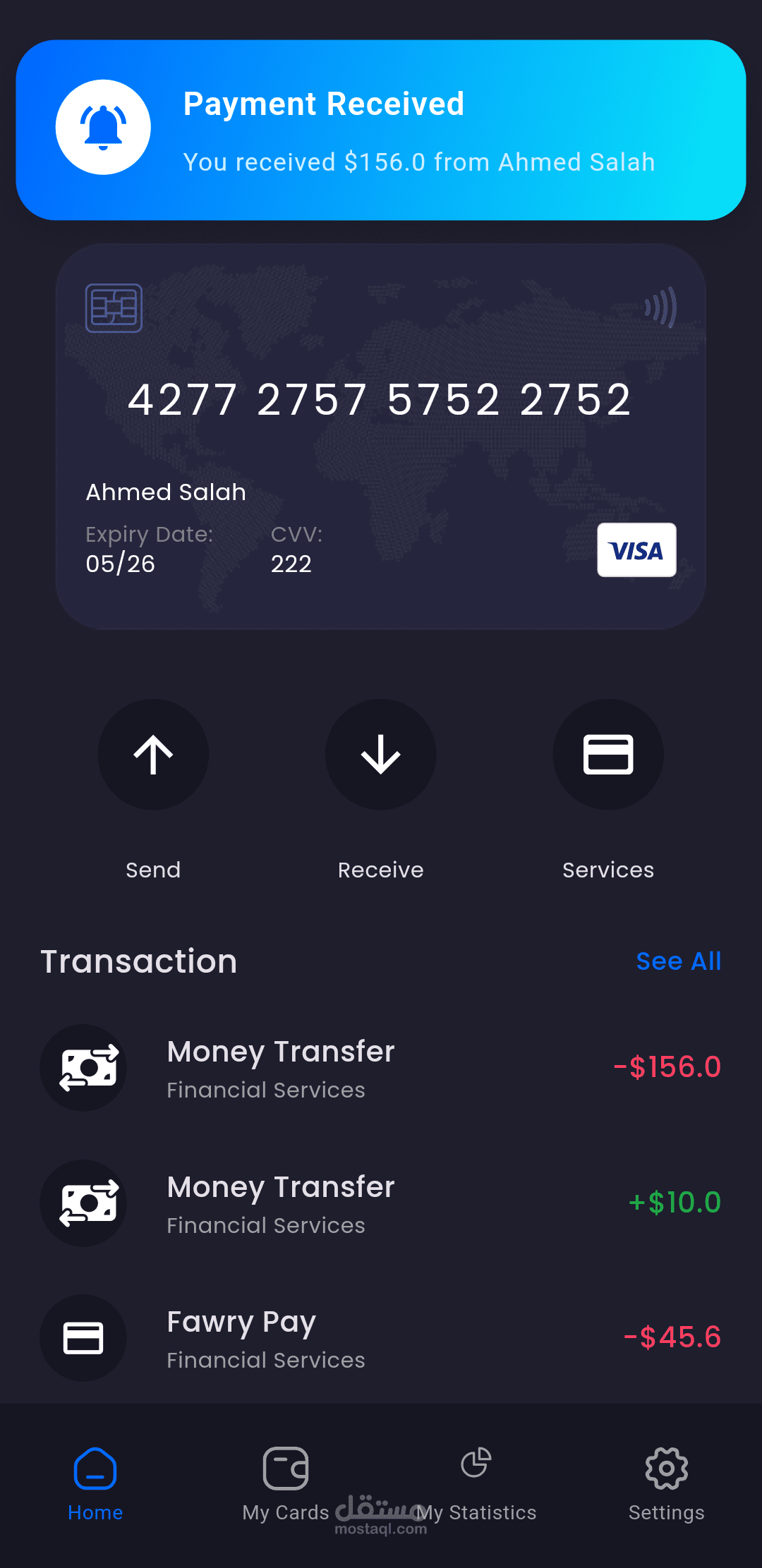
Task: Open the -$156.0 Money Transfer transaction
Action: 381,1068
